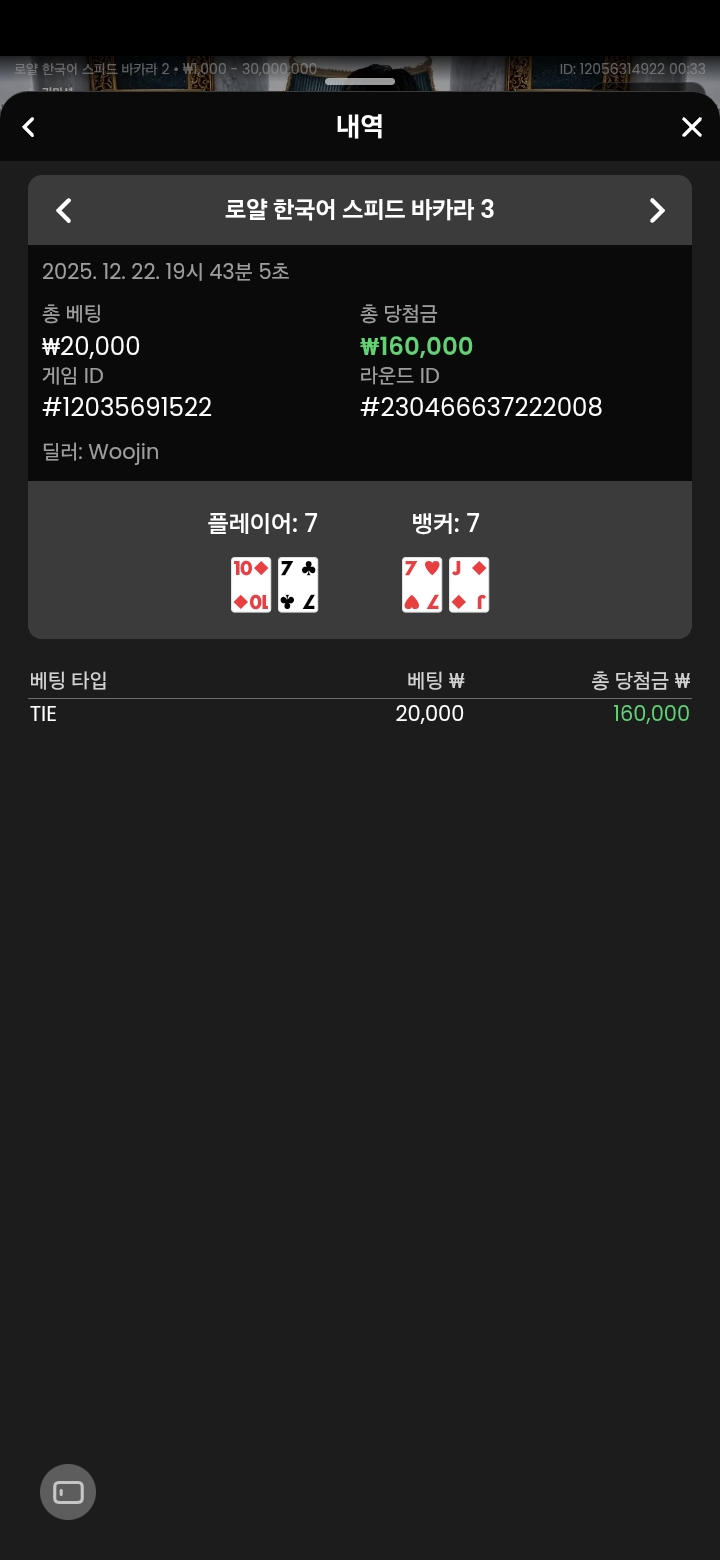Show the next game round record

pyautogui.click(x=656, y=210)
